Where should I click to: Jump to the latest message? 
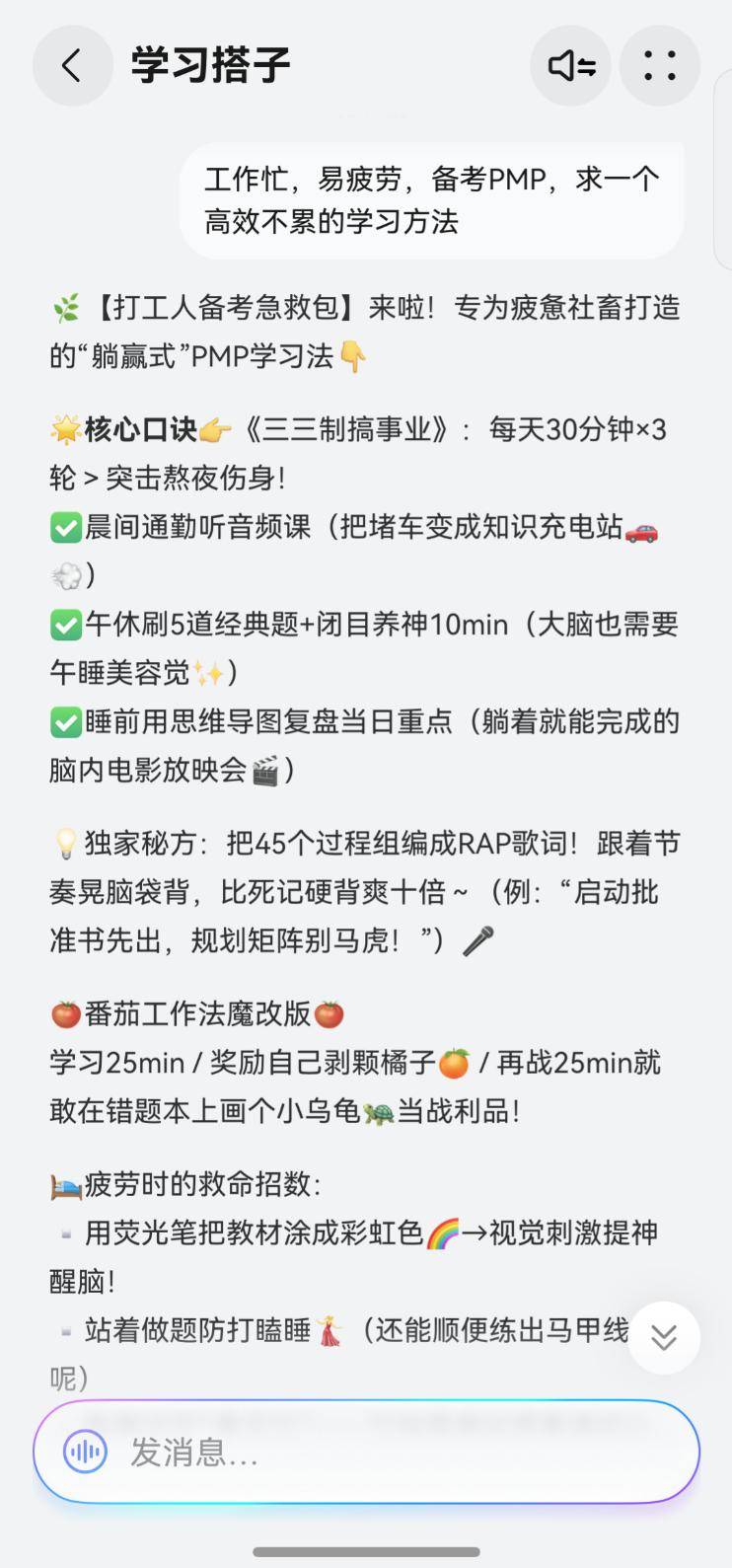point(664,1337)
